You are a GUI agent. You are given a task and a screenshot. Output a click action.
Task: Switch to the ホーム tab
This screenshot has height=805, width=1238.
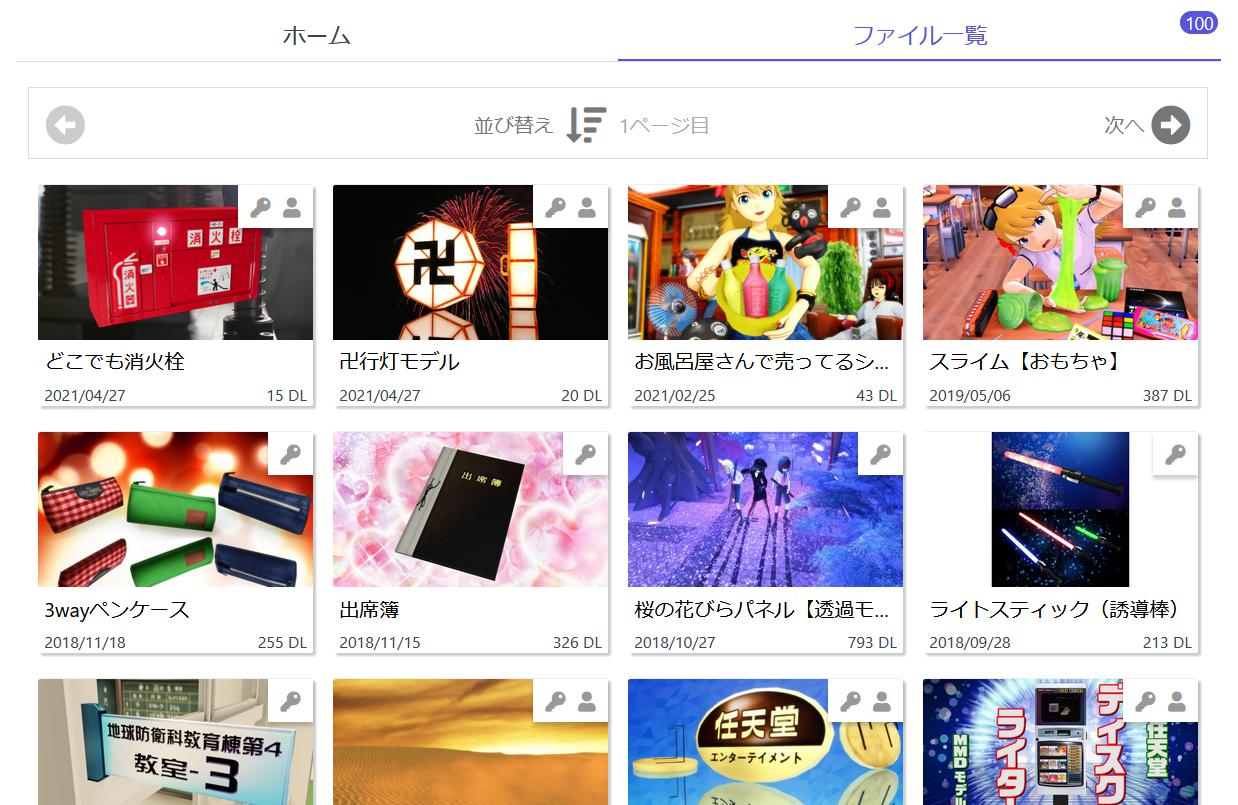316,36
